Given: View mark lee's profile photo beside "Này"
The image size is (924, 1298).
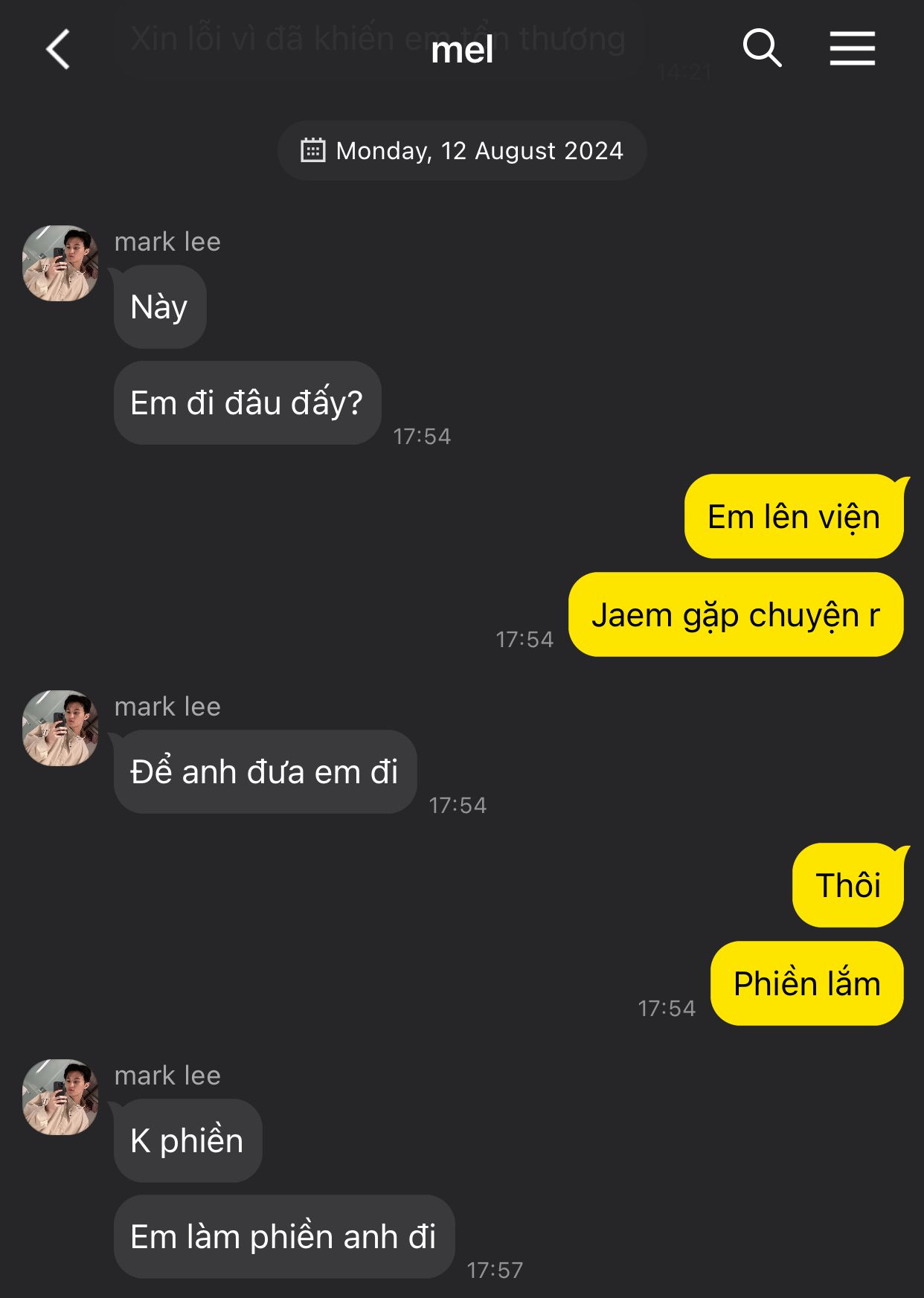Looking at the screenshot, I should pyautogui.click(x=61, y=263).
